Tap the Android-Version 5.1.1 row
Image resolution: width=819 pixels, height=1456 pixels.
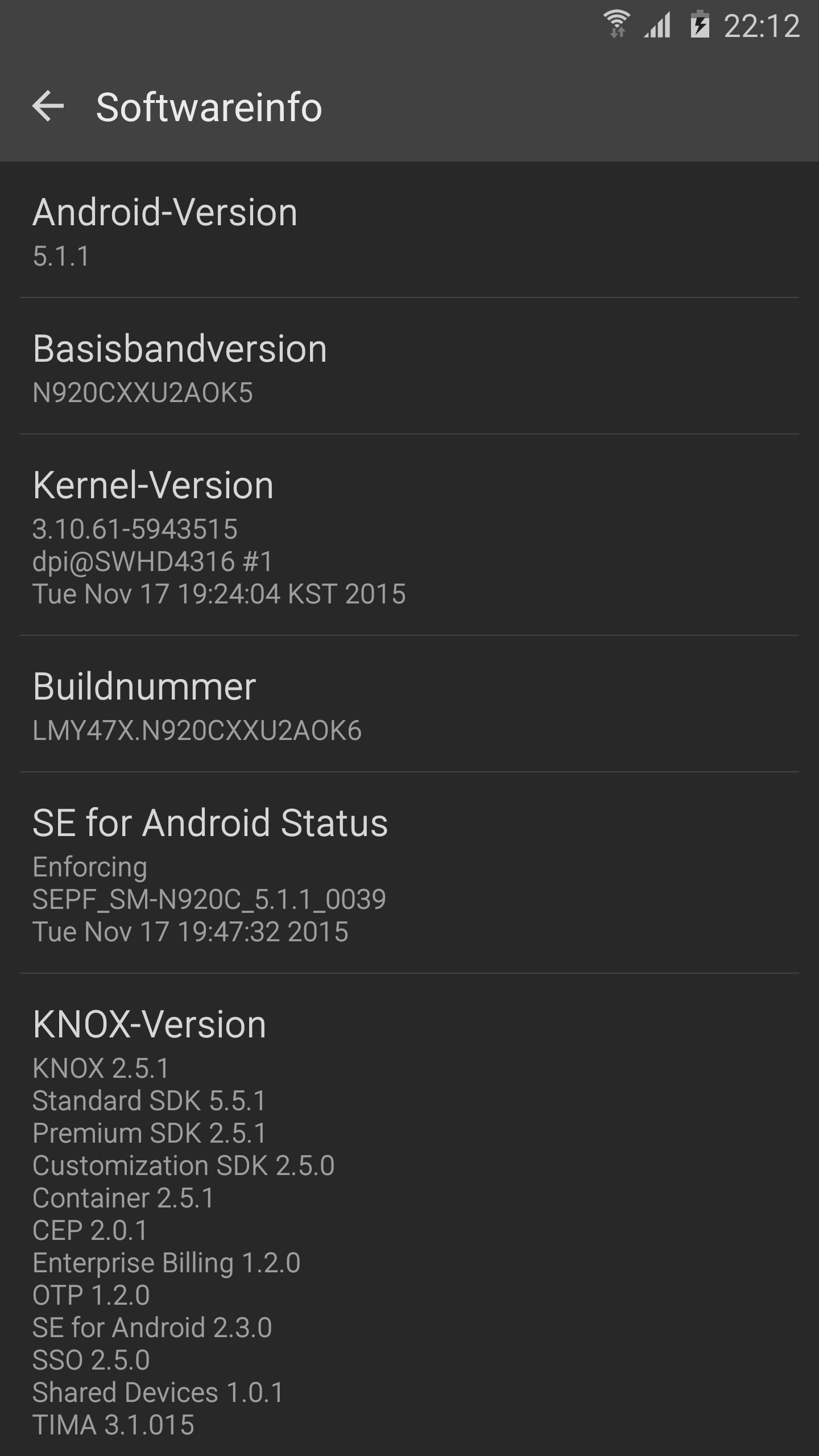click(409, 230)
